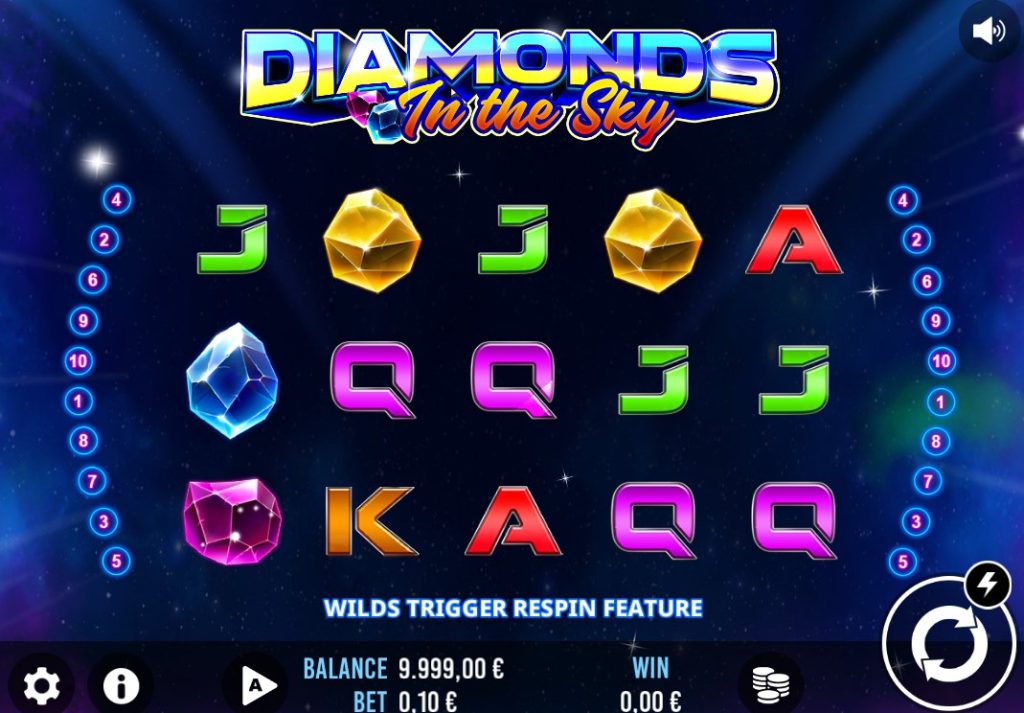Mute the game sound
The width and height of the screenshot is (1024, 713).
pos(988,31)
